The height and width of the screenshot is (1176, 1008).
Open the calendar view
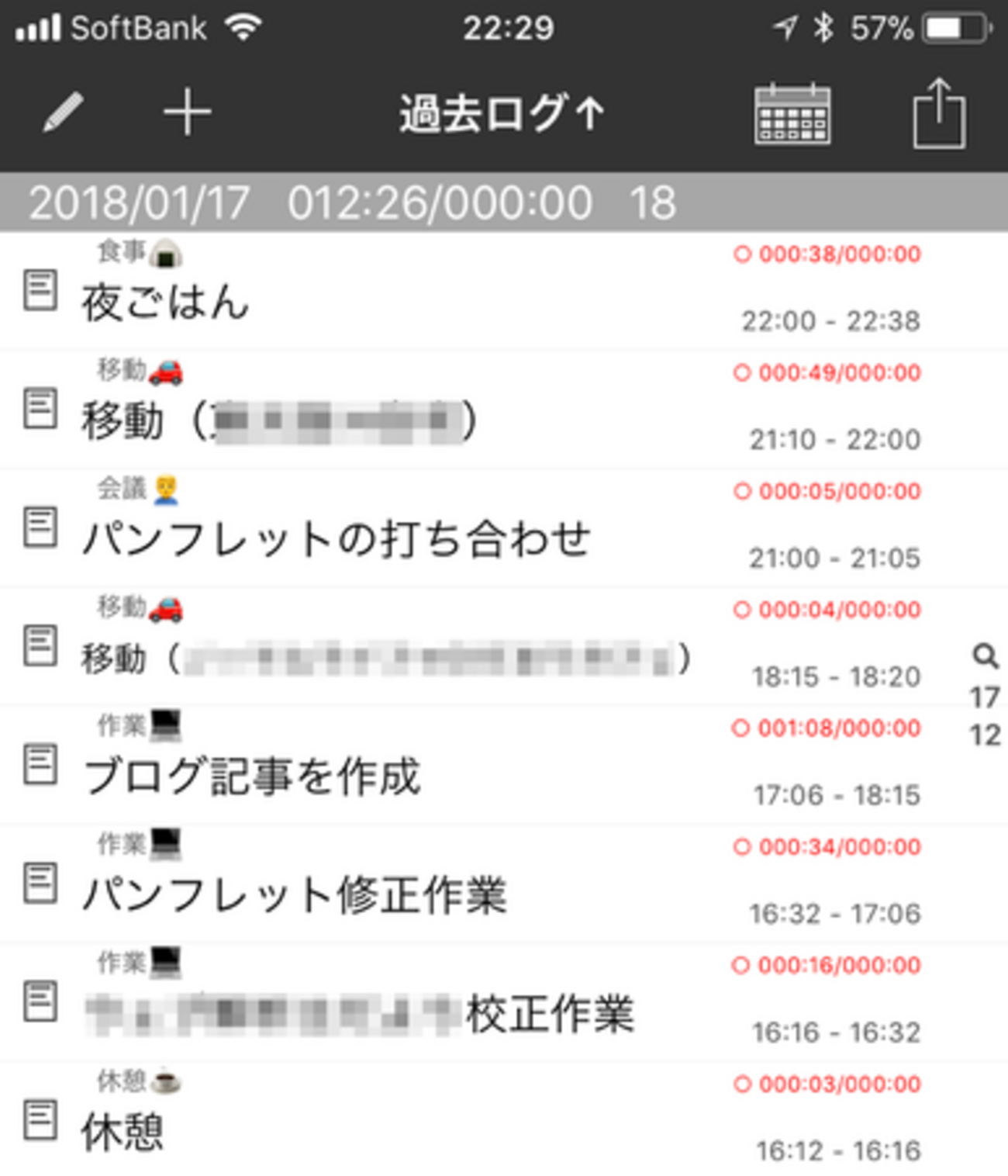(x=792, y=115)
